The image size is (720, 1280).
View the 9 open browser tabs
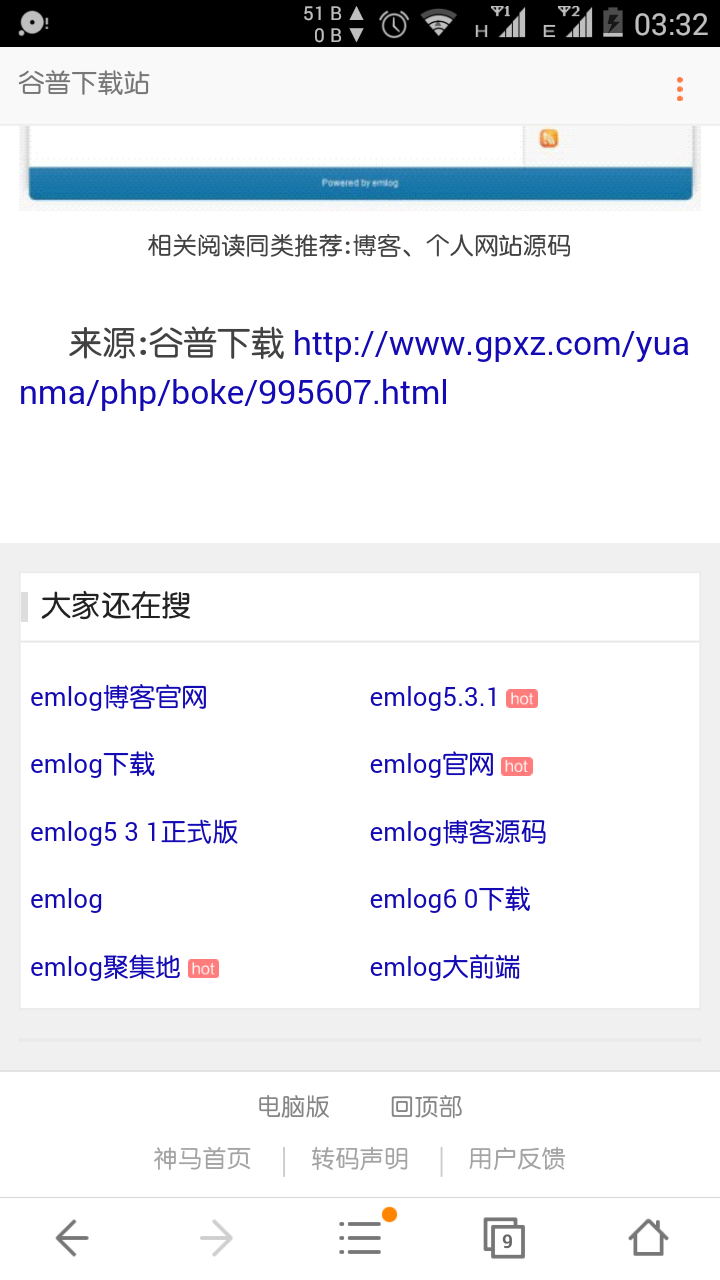[x=504, y=1239]
